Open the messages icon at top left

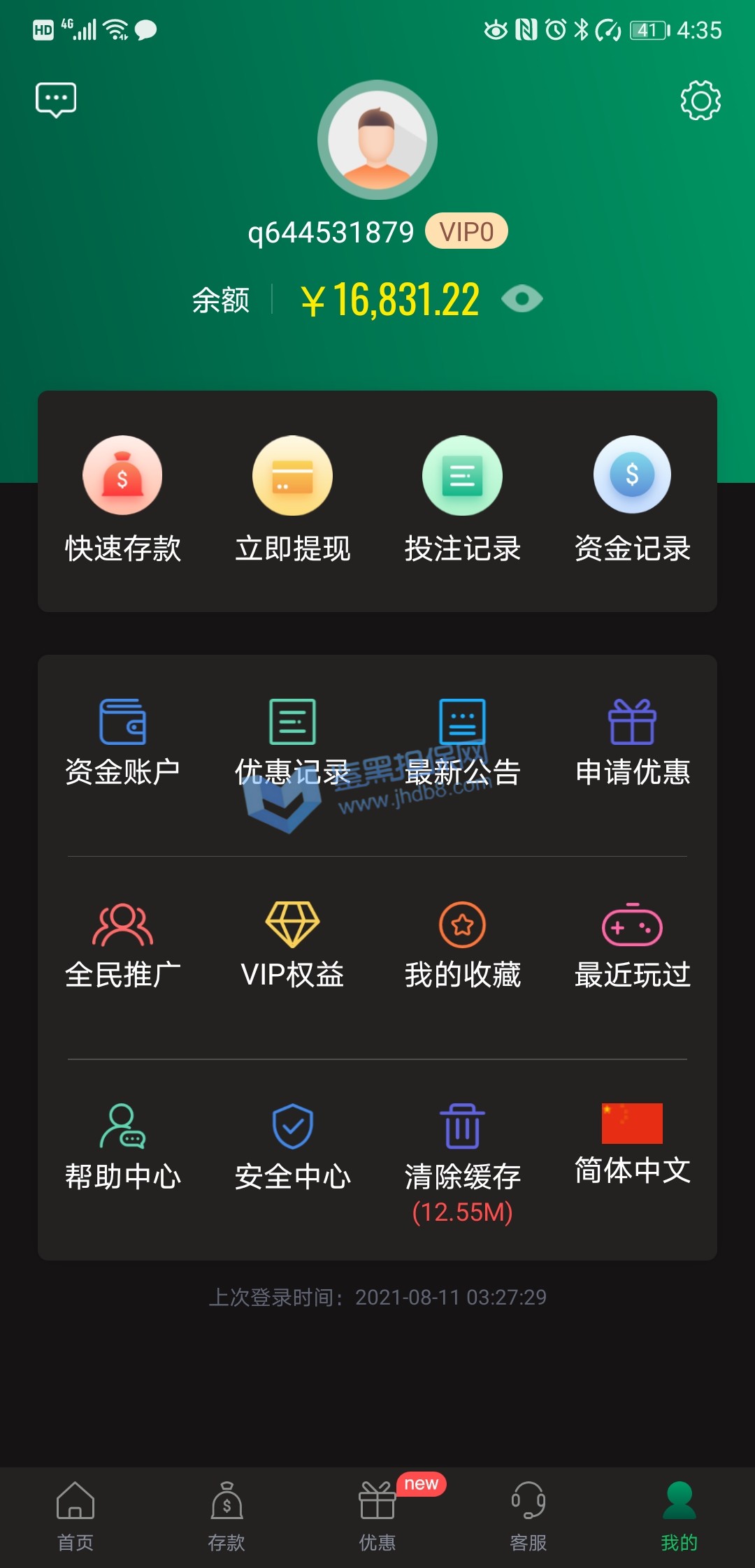click(56, 100)
